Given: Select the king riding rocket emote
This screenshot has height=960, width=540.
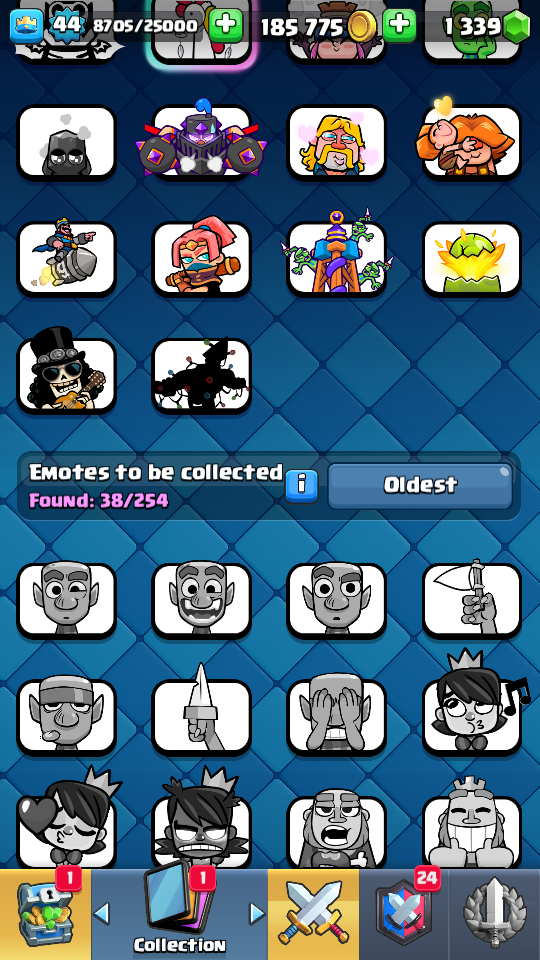Looking at the screenshot, I should pos(66,259).
